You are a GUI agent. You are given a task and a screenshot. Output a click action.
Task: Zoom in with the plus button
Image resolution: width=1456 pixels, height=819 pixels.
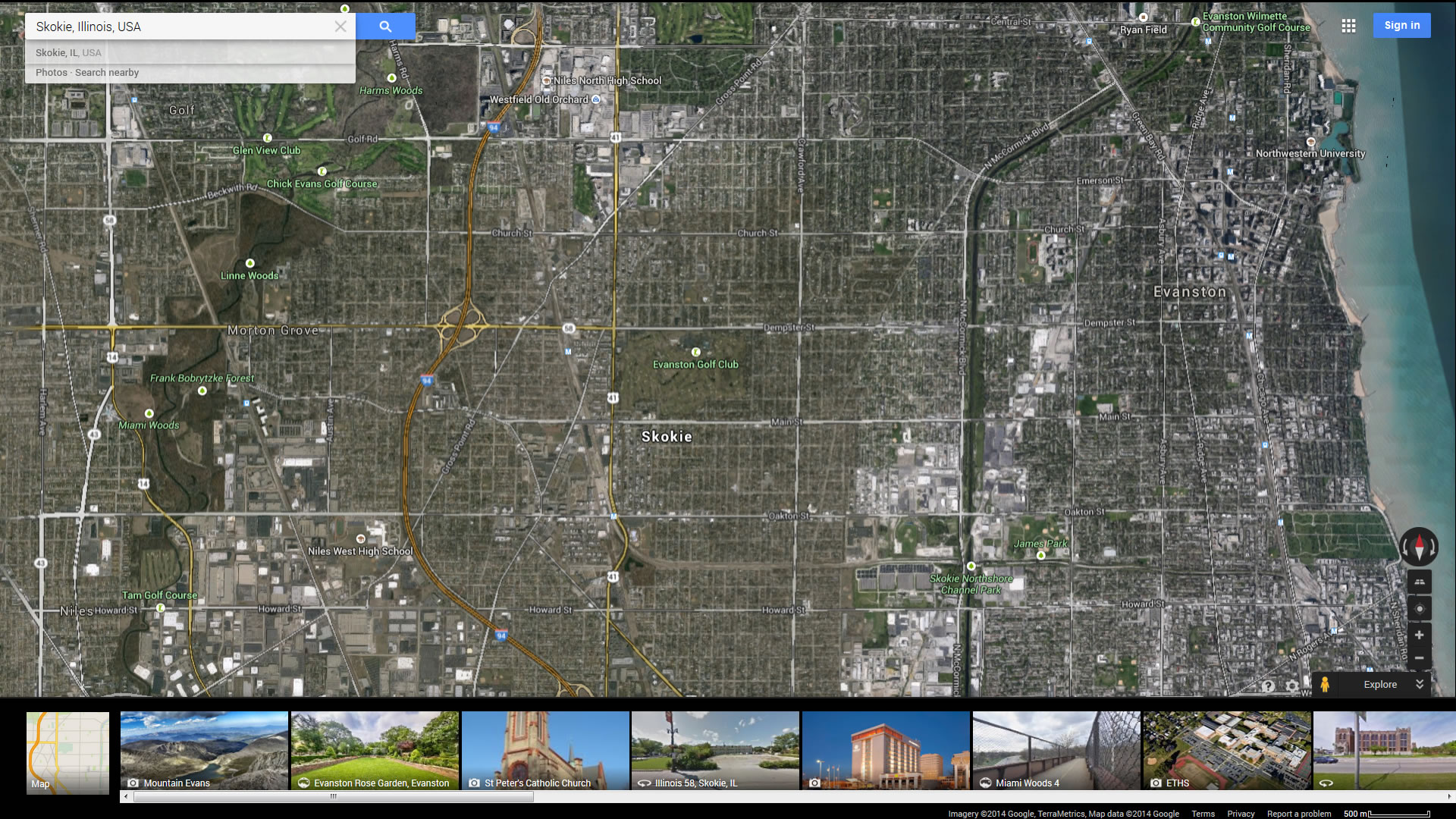(1419, 635)
